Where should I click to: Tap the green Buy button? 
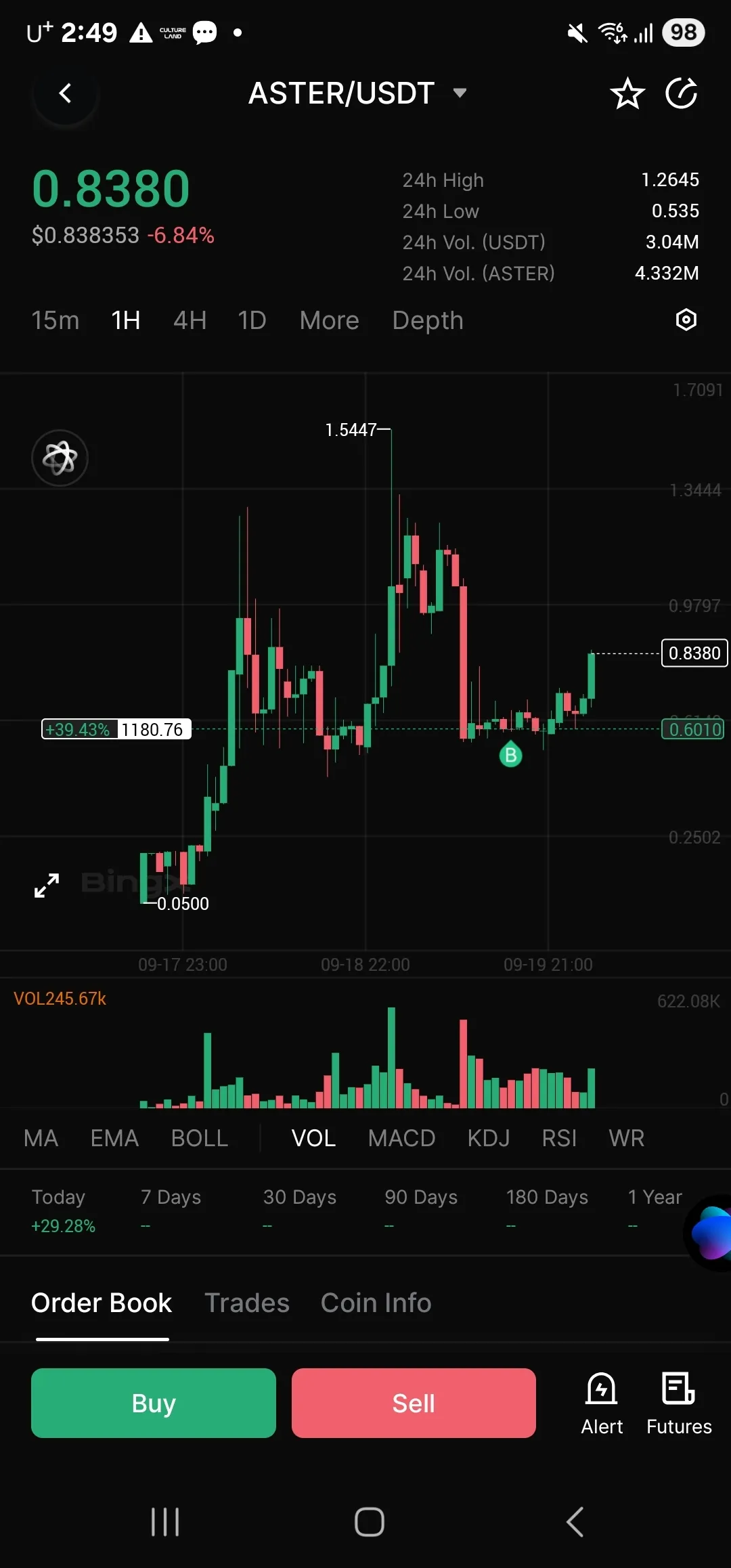coord(154,1403)
